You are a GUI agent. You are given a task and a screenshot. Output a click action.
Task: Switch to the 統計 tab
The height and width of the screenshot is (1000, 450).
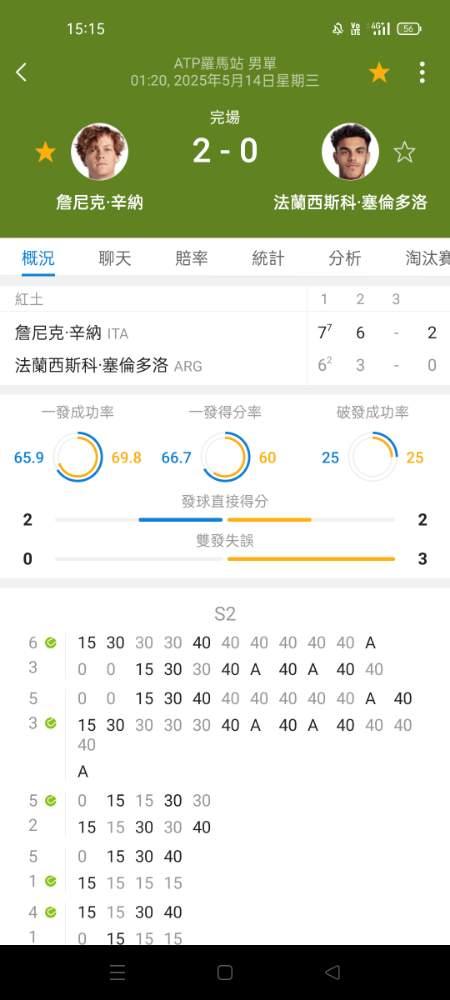268,258
